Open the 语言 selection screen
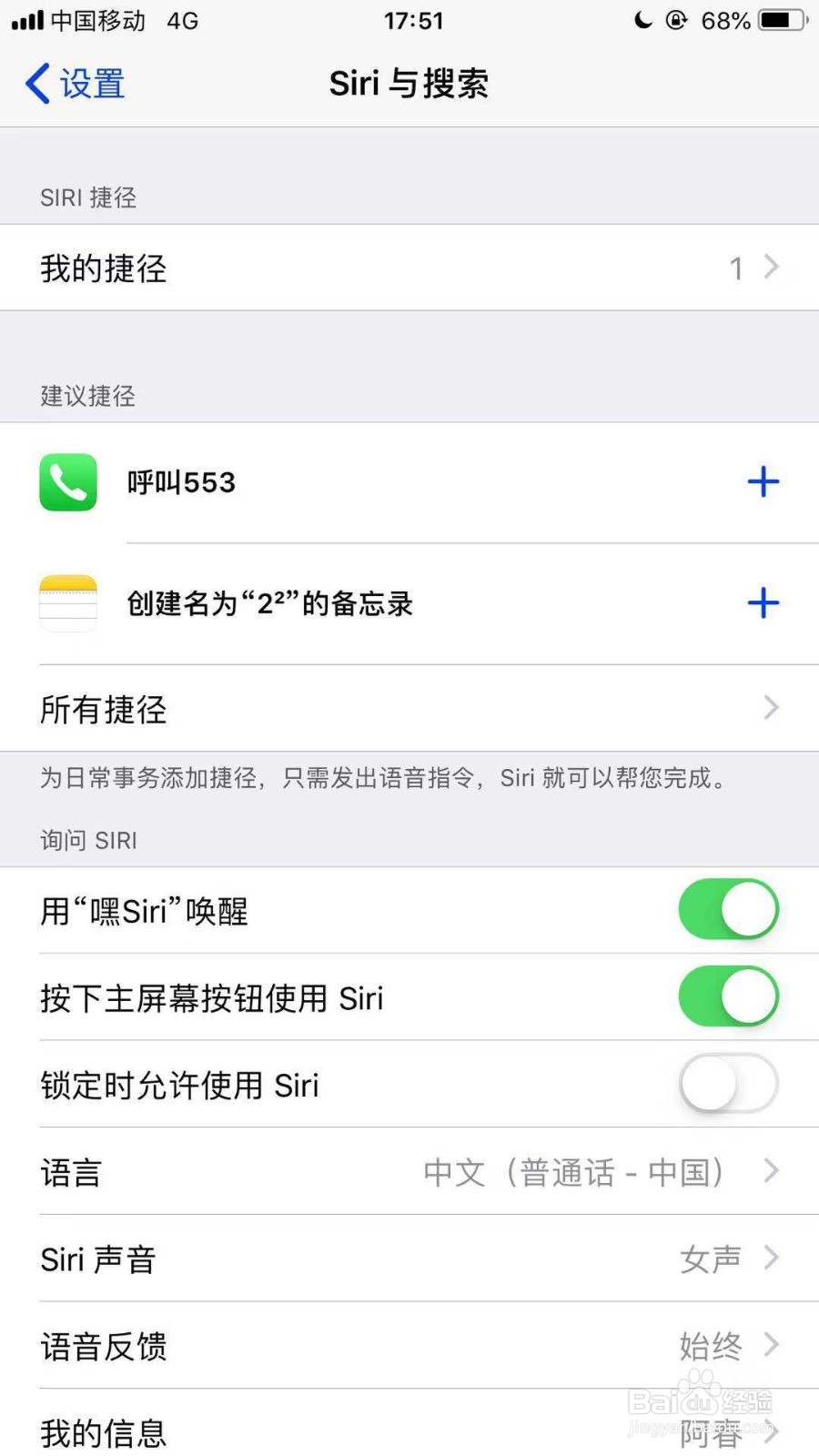Image resolution: width=819 pixels, height=1456 pixels. point(409,1172)
